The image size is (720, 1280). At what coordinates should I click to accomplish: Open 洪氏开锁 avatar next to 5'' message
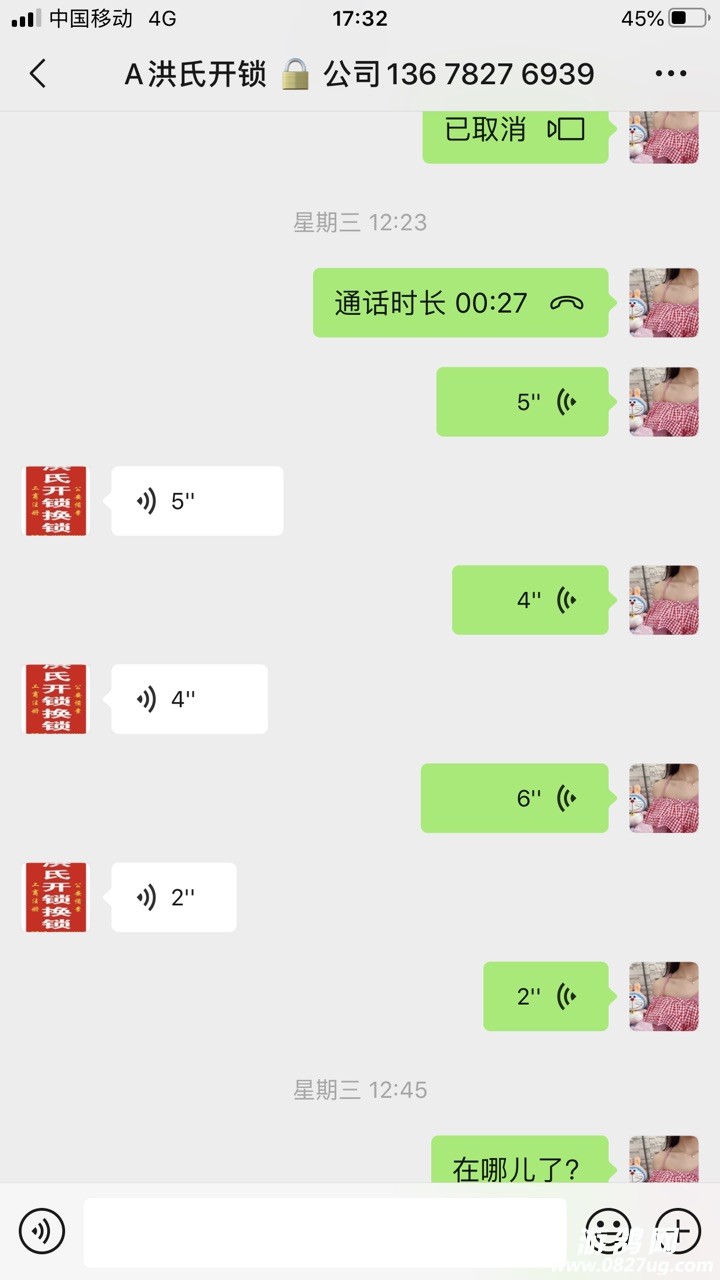pos(56,501)
